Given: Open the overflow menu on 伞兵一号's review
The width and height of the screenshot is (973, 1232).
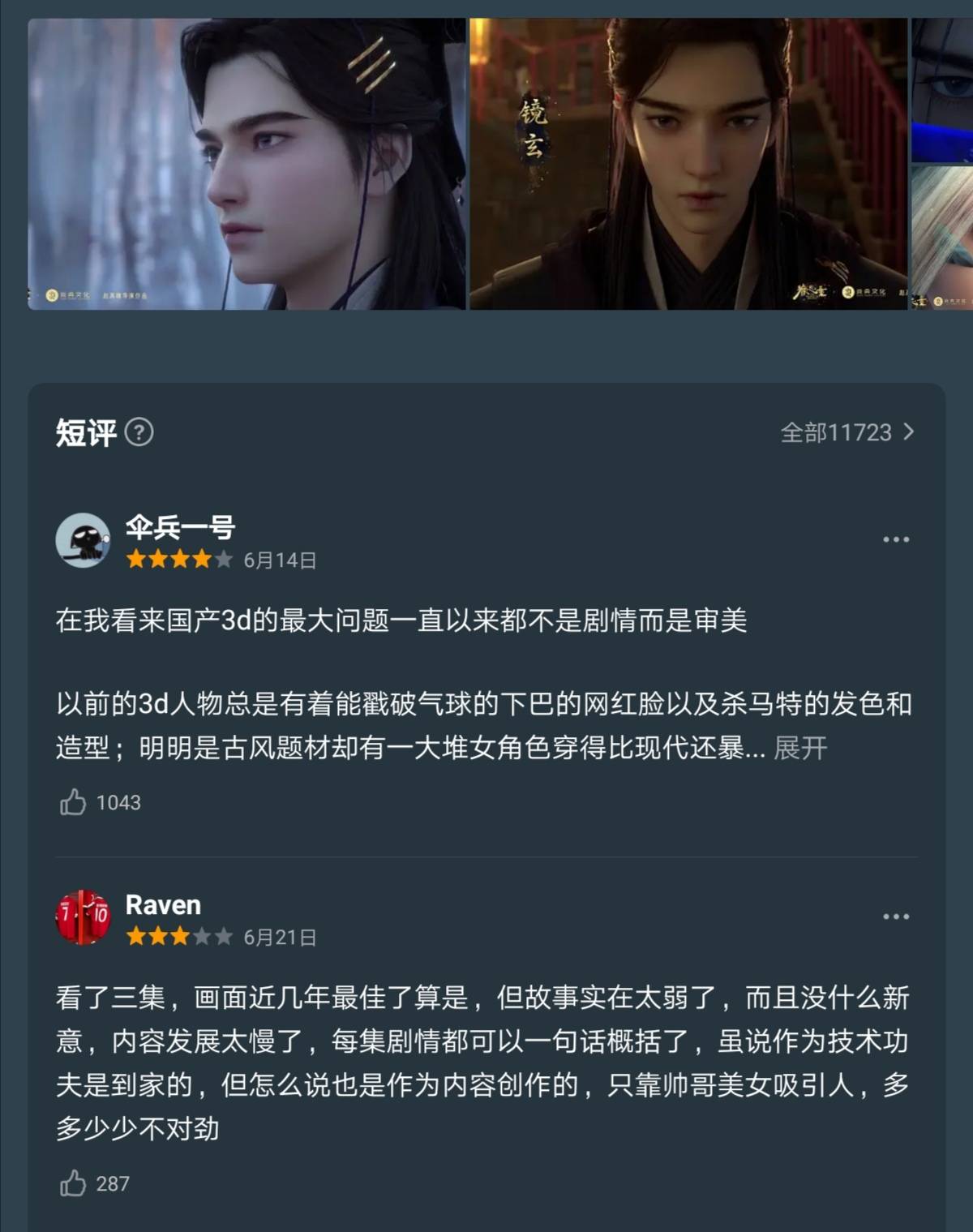Looking at the screenshot, I should 895,540.
